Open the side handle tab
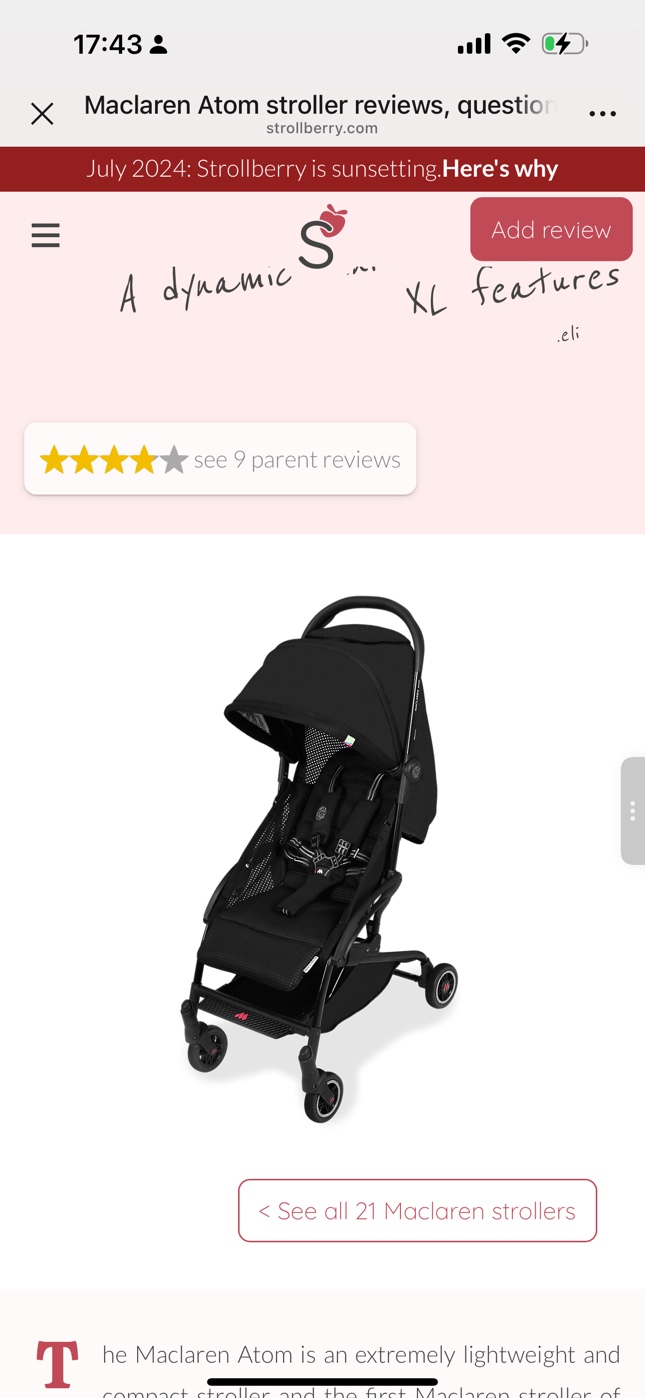 coord(632,810)
